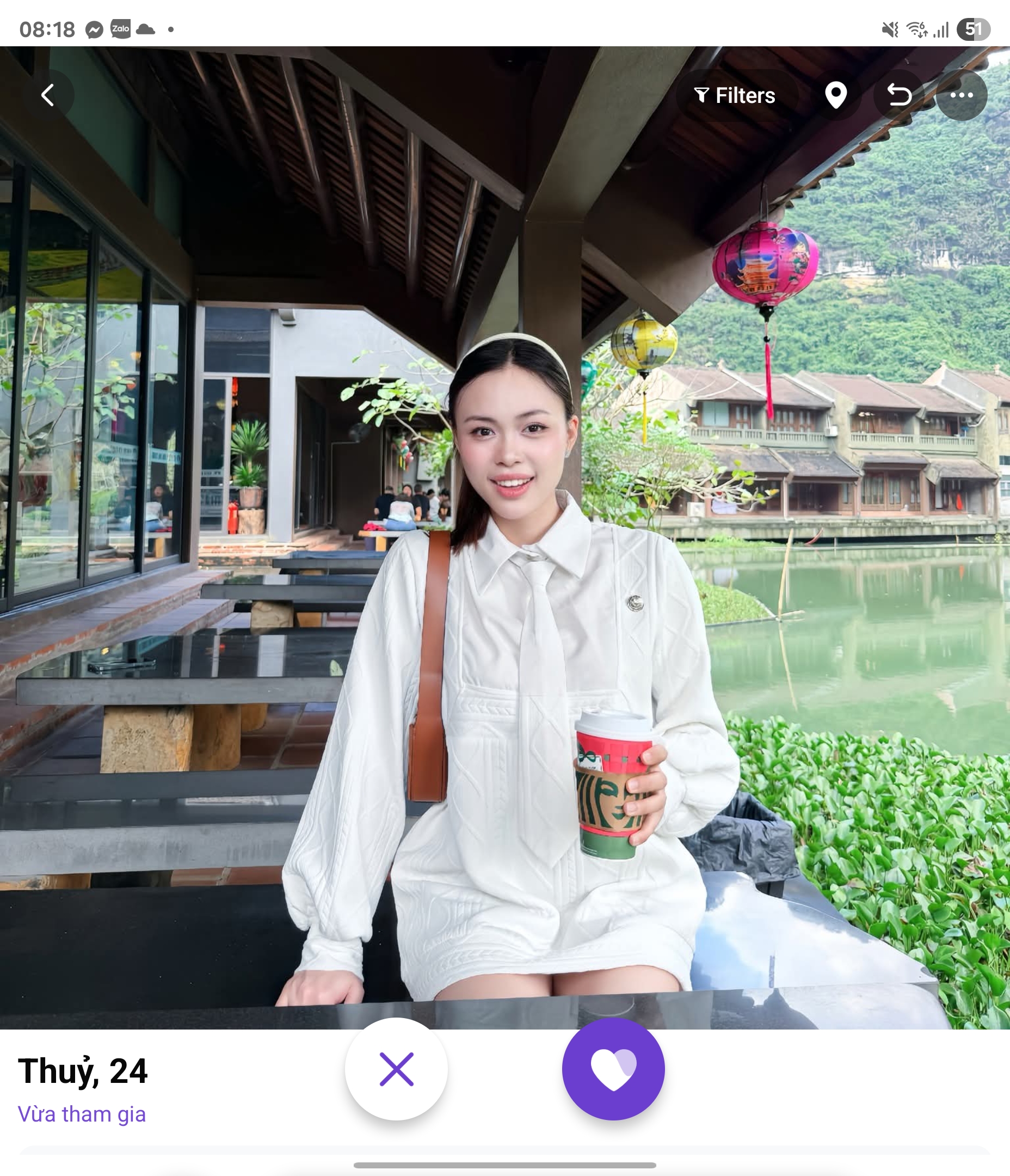Image resolution: width=1010 pixels, height=1176 pixels.
Task: Pass on Thuỷ with the X button
Action: [396, 1069]
